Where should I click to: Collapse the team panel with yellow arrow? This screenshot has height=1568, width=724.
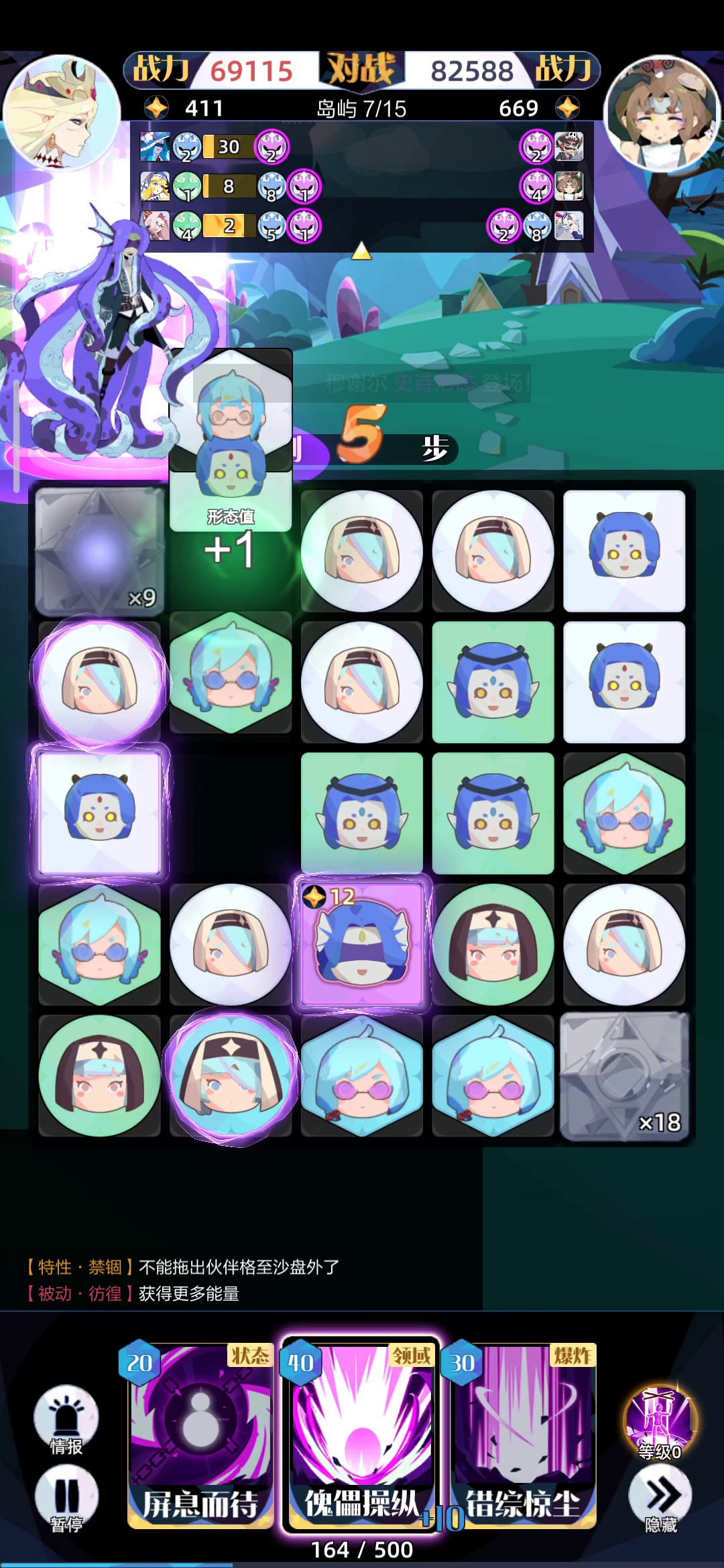(x=361, y=251)
